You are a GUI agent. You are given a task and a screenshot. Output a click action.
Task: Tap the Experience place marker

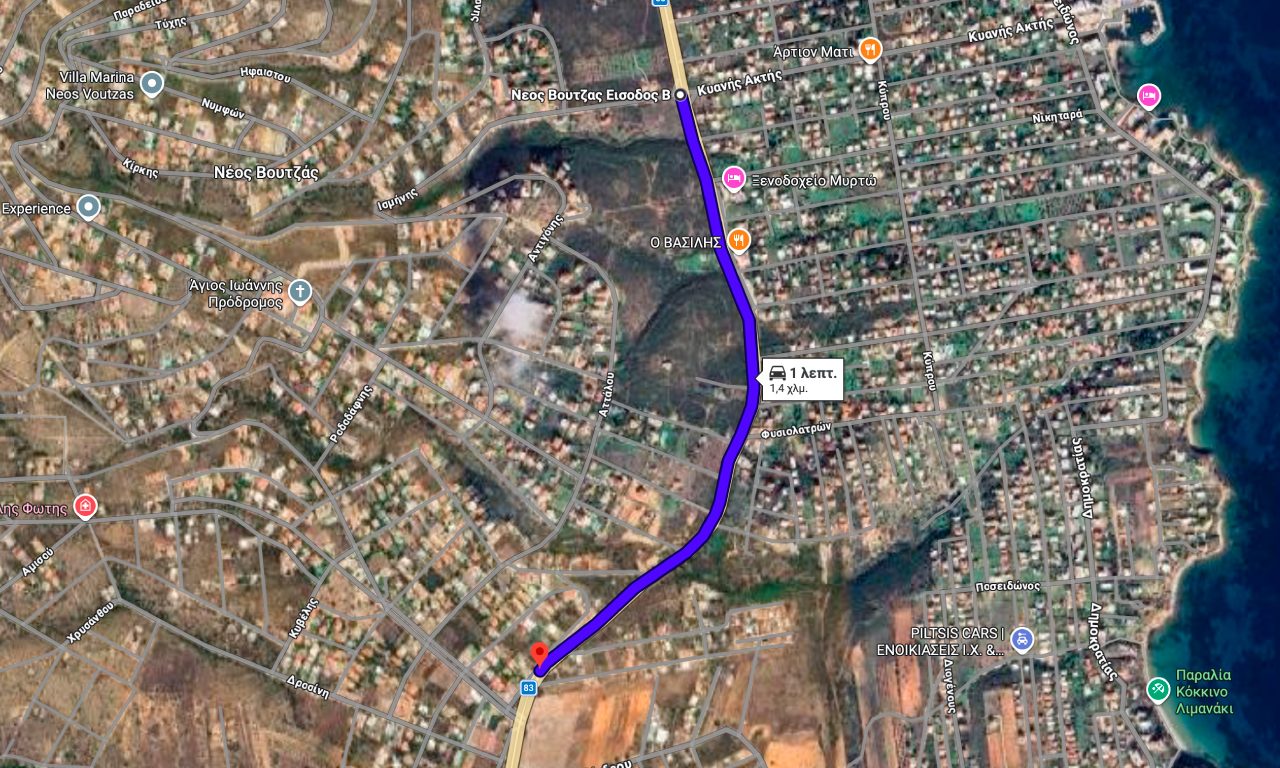[89, 208]
